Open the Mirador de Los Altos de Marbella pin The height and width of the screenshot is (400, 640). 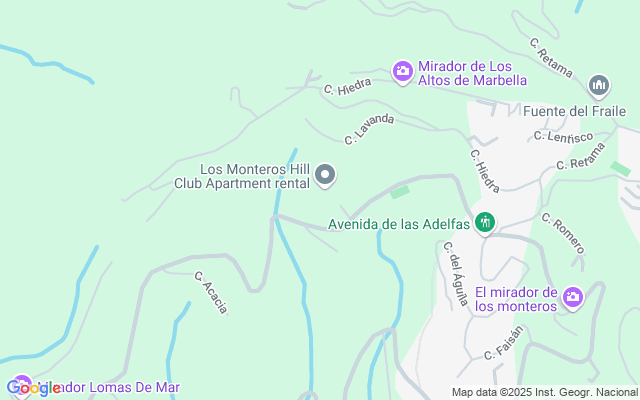(403, 72)
